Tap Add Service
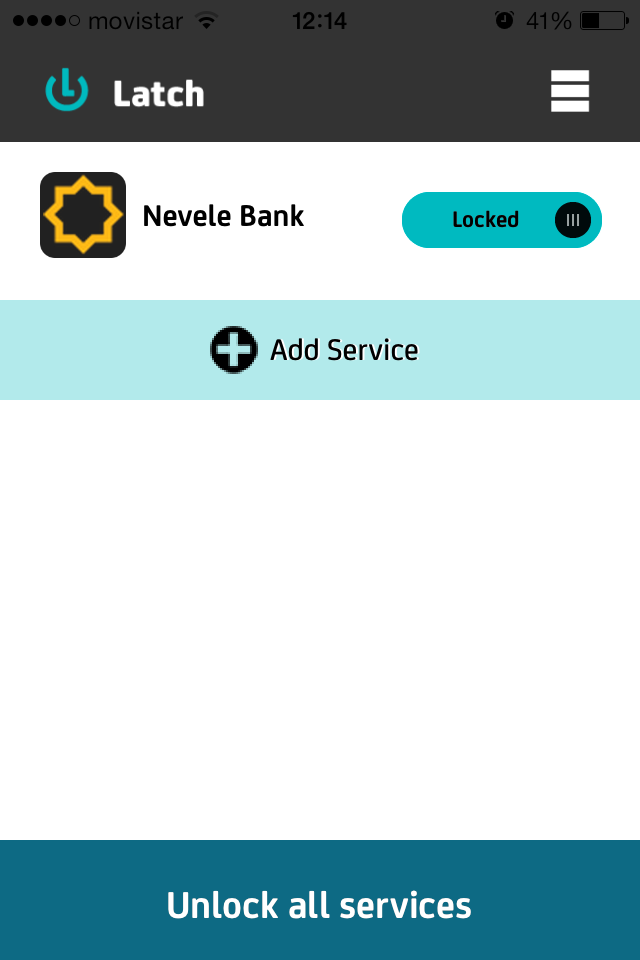 click(x=316, y=350)
